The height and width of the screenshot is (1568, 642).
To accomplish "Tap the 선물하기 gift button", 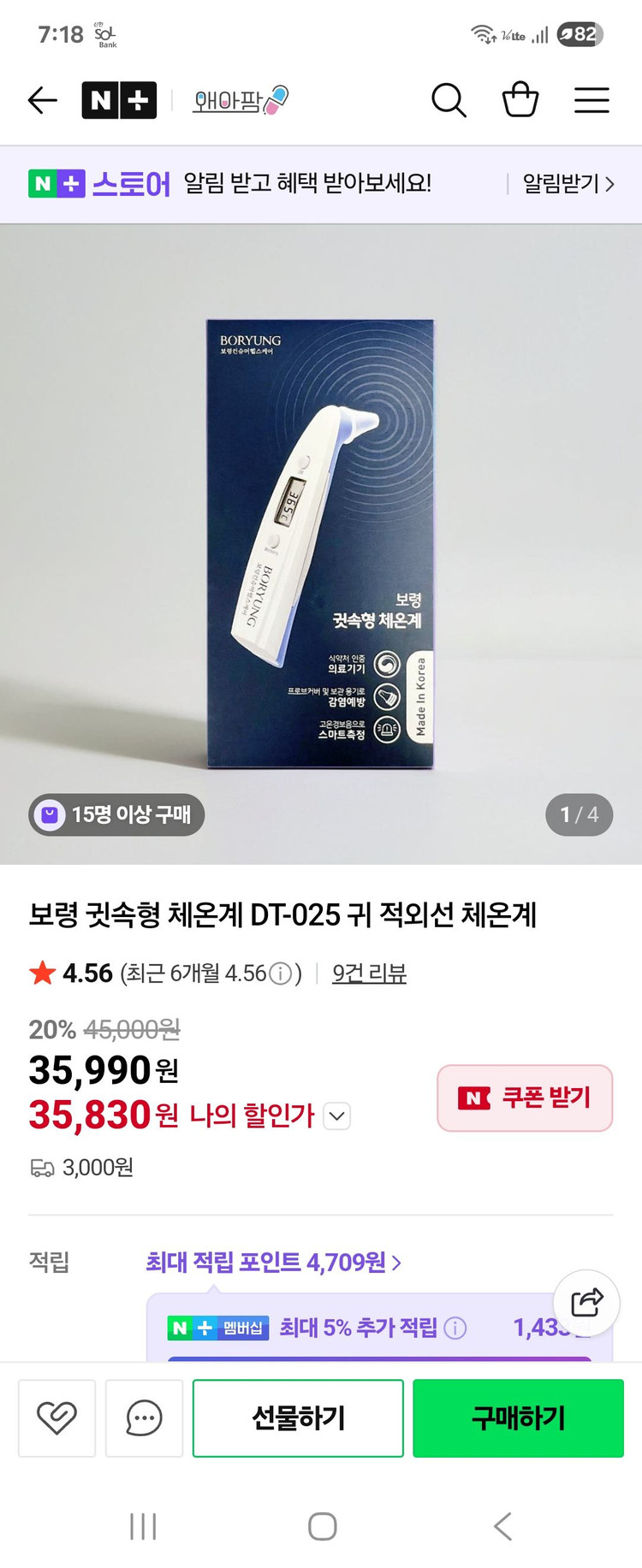I will coord(297,1417).
